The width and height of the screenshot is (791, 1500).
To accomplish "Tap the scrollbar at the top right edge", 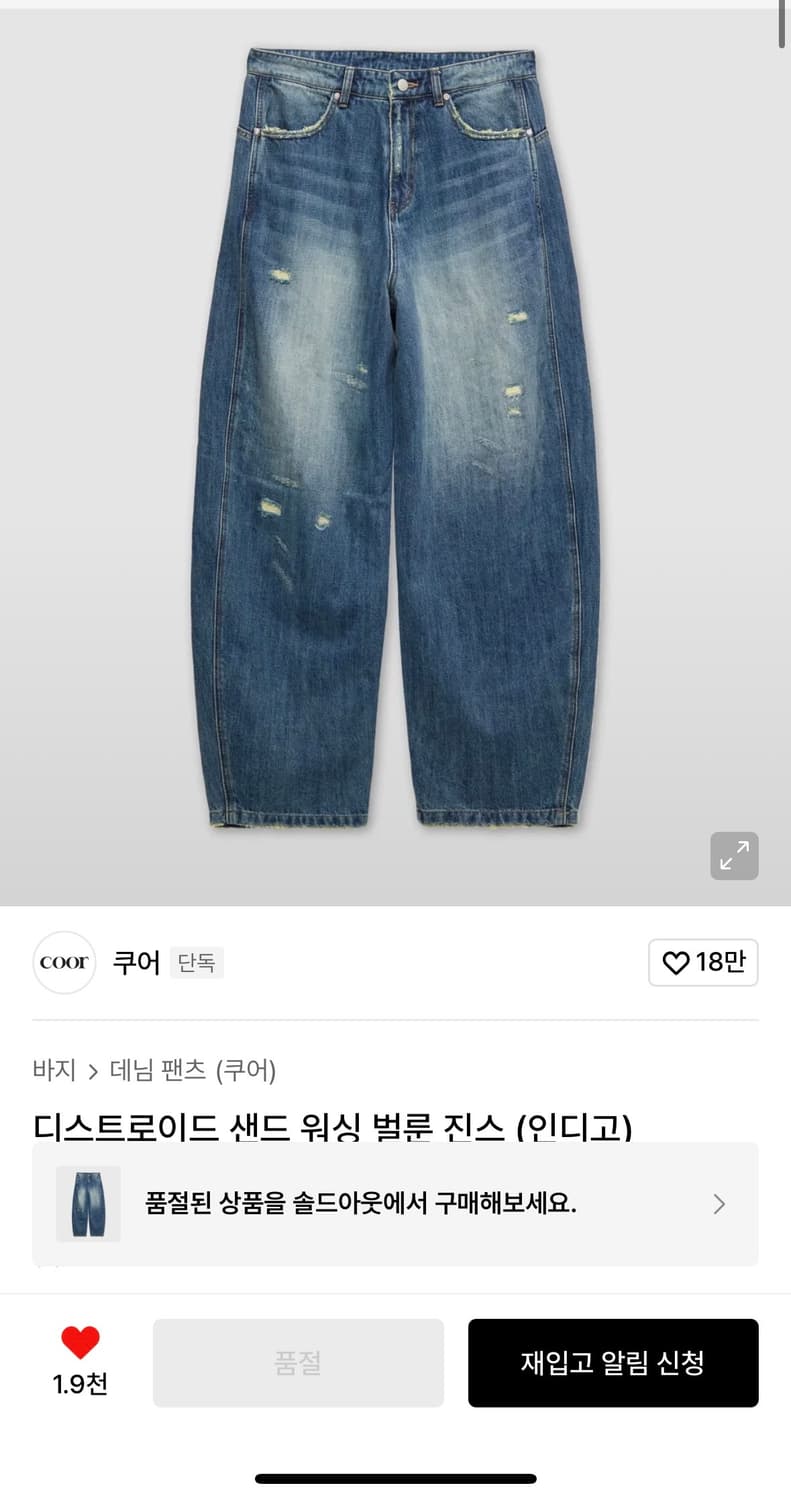I will click(x=781, y=20).
